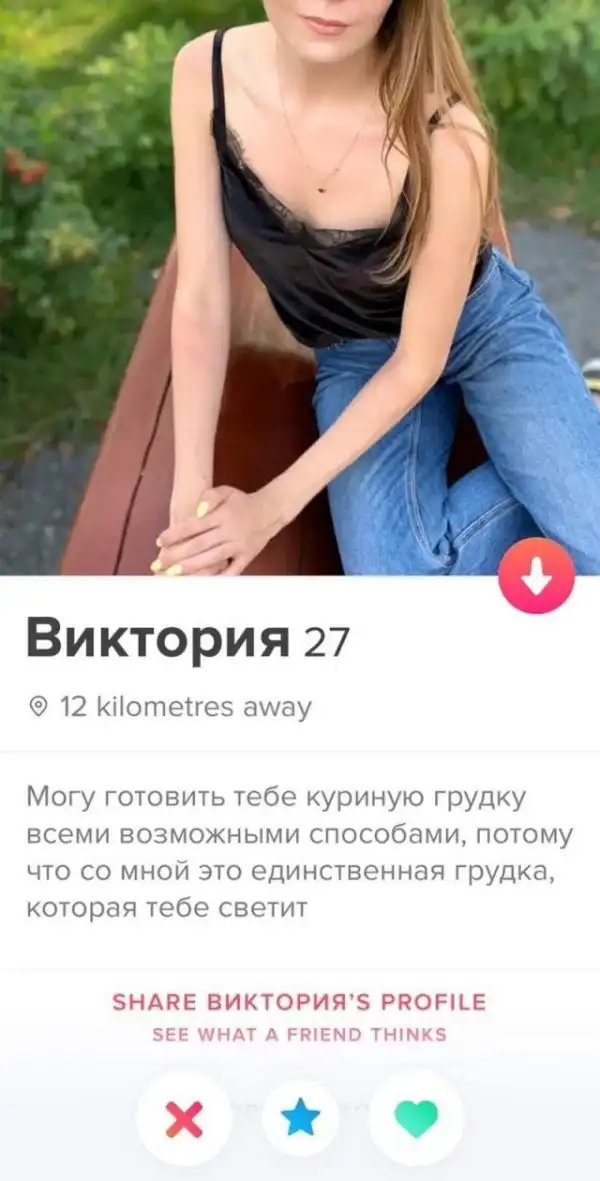Super Like with the blue star
This screenshot has width=600, height=1181.
click(x=299, y=1118)
